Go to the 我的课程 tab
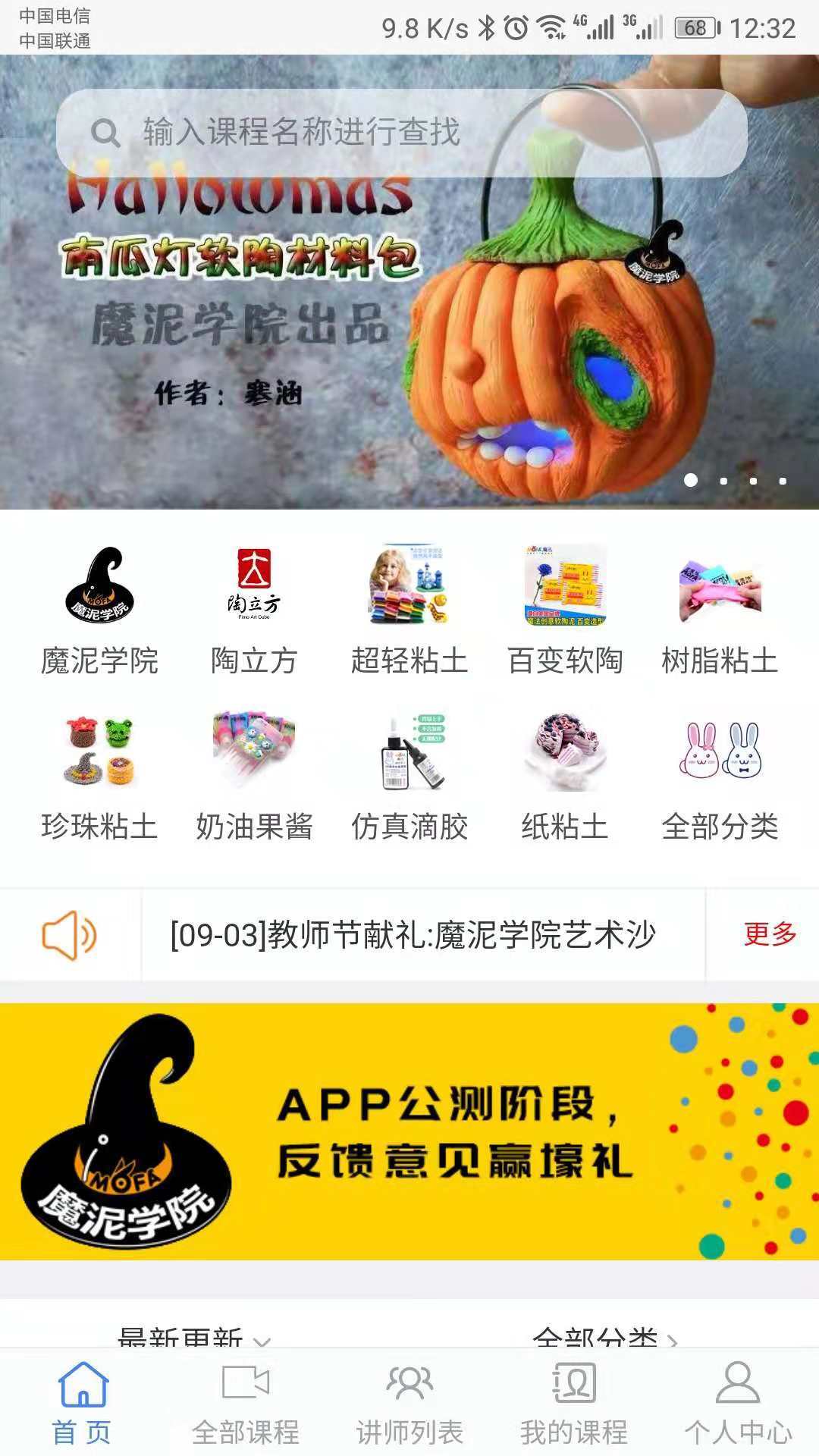The width and height of the screenshot is (819, 1456). (573, 1403)
